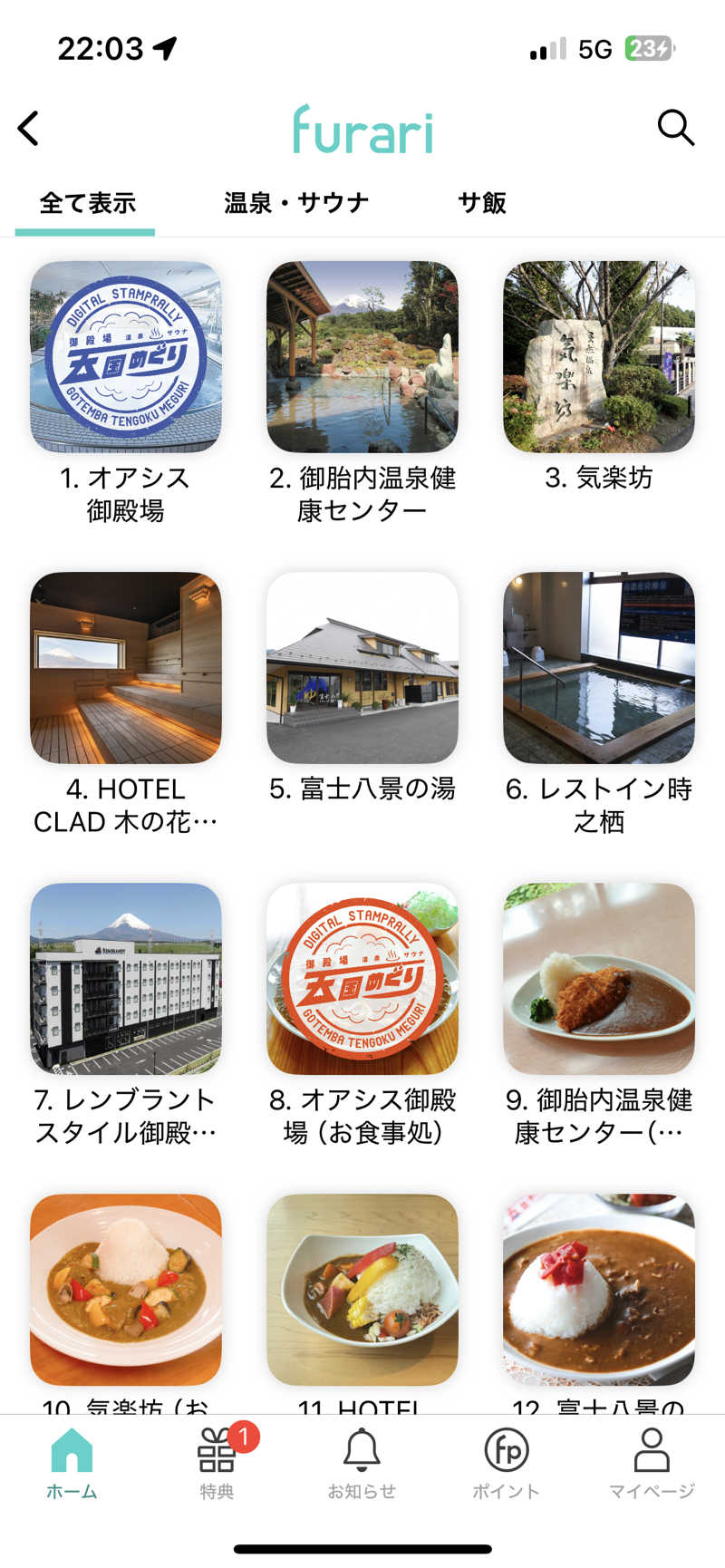Open 1. オアシス御殿場 tile
The width and height of the screenshot is (725, 1568).
[126, 357]
